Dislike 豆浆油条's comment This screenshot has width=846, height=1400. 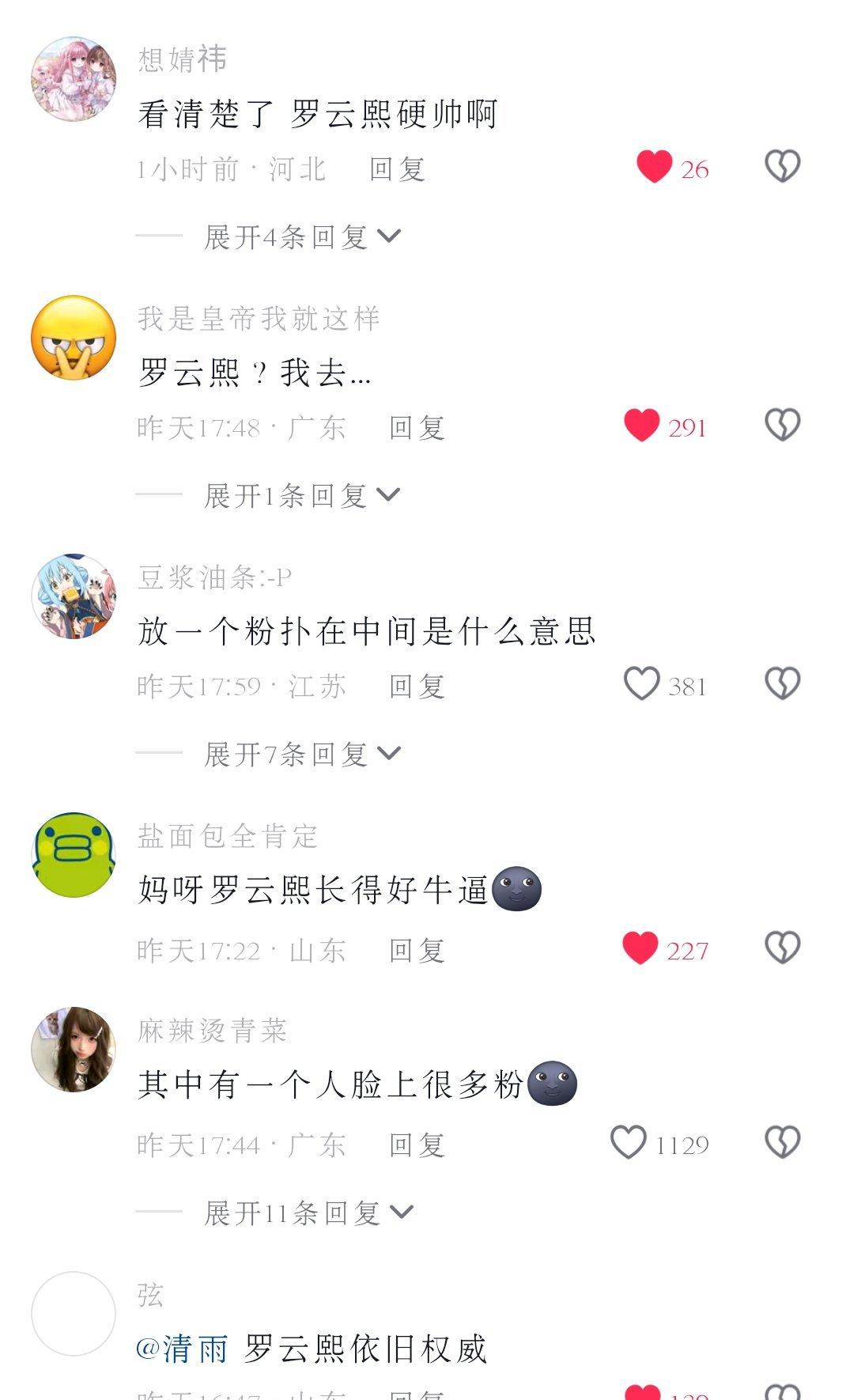coord(782,684)
